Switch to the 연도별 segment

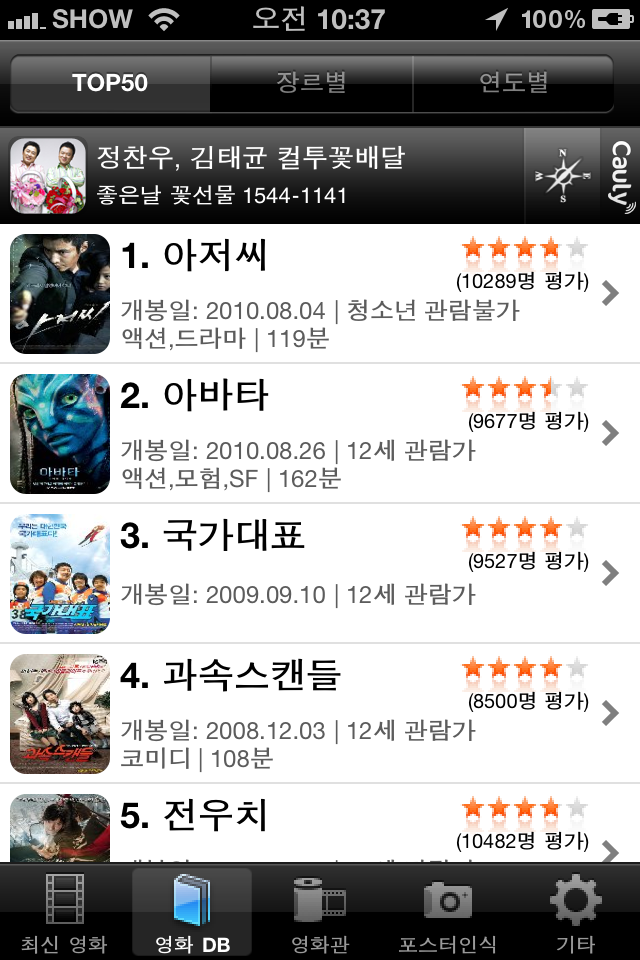click(512, 83)
